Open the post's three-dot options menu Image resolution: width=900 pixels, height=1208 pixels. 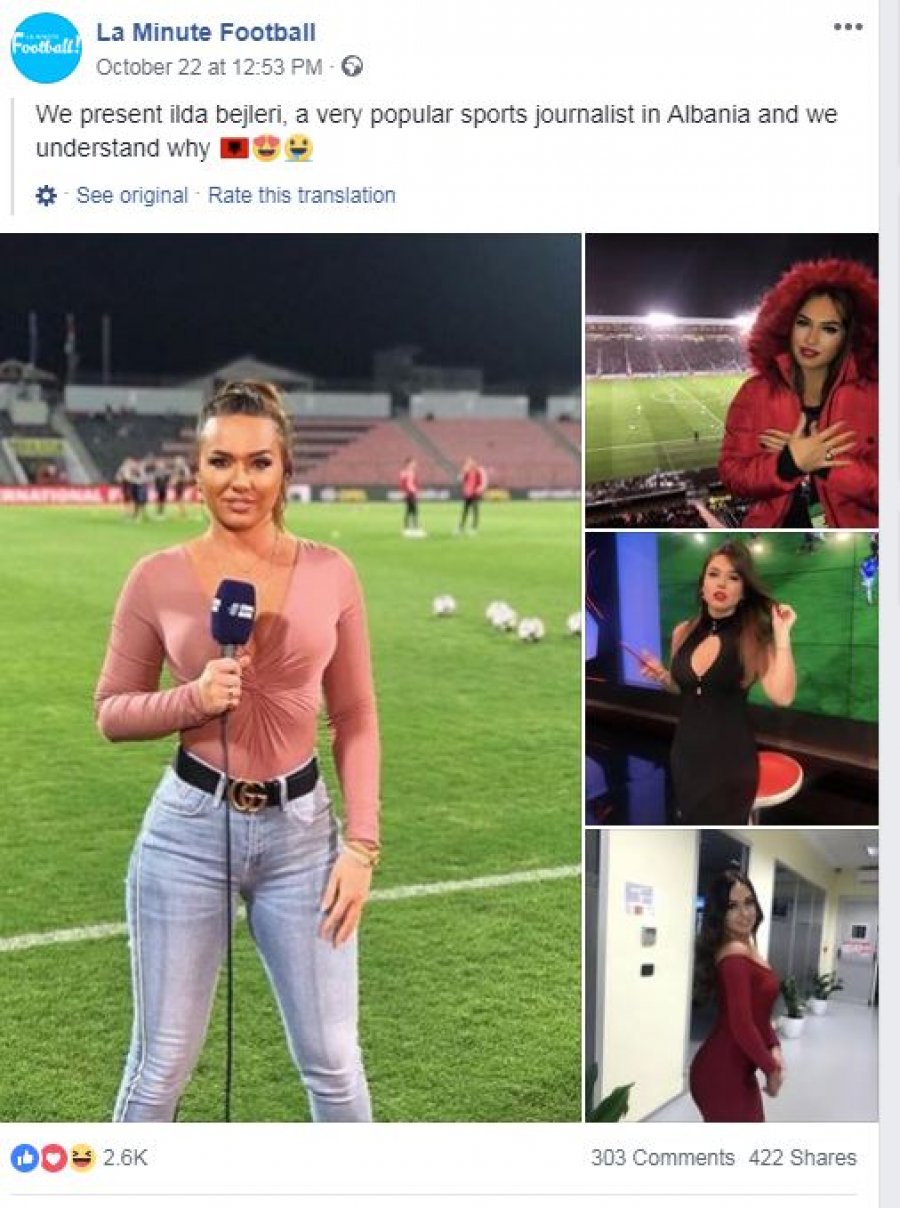[847, 27]
